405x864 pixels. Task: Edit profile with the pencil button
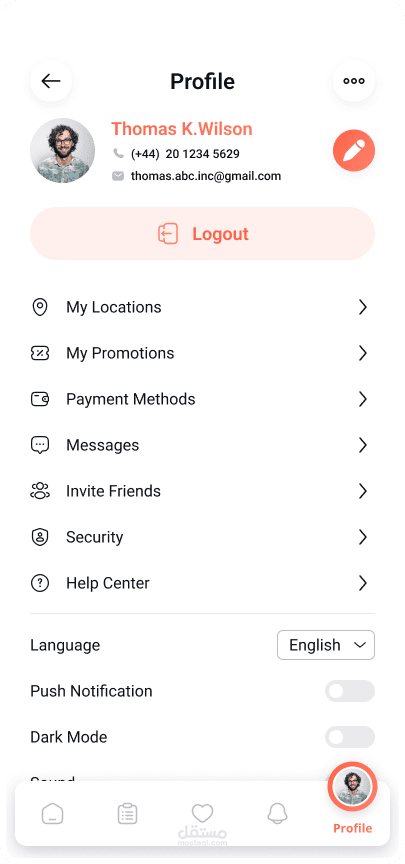pyautogui.click(x=354, y=150)
